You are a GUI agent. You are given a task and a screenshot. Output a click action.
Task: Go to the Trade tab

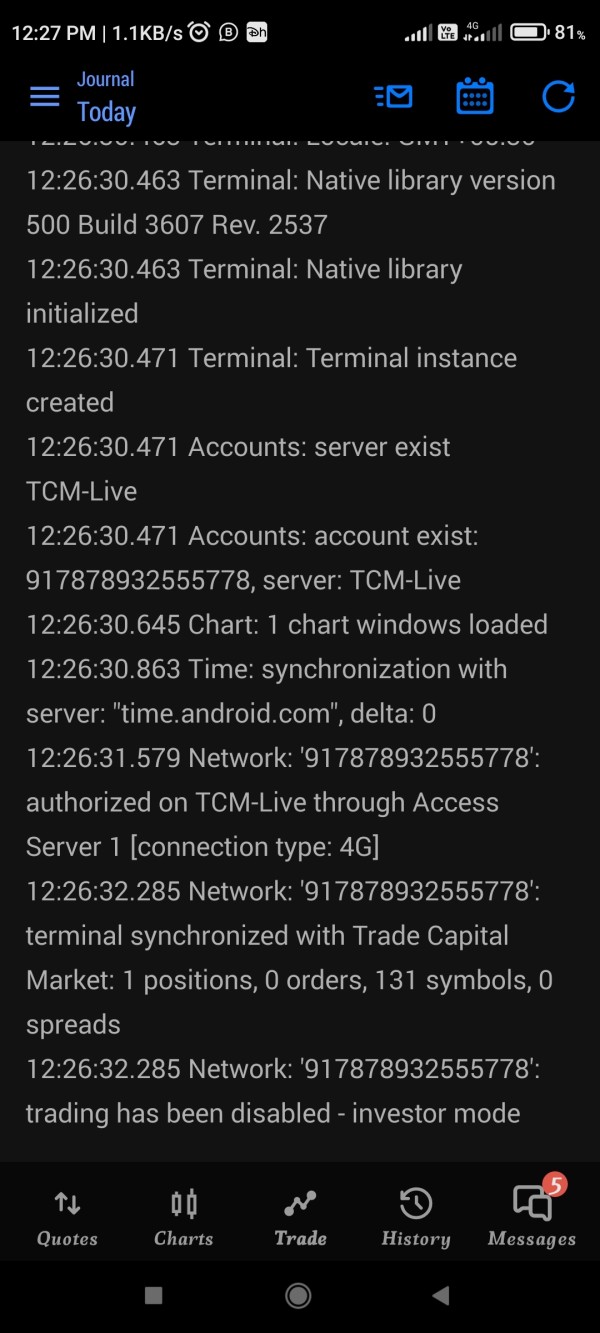pyautogui.click(x=300, y=1217)
